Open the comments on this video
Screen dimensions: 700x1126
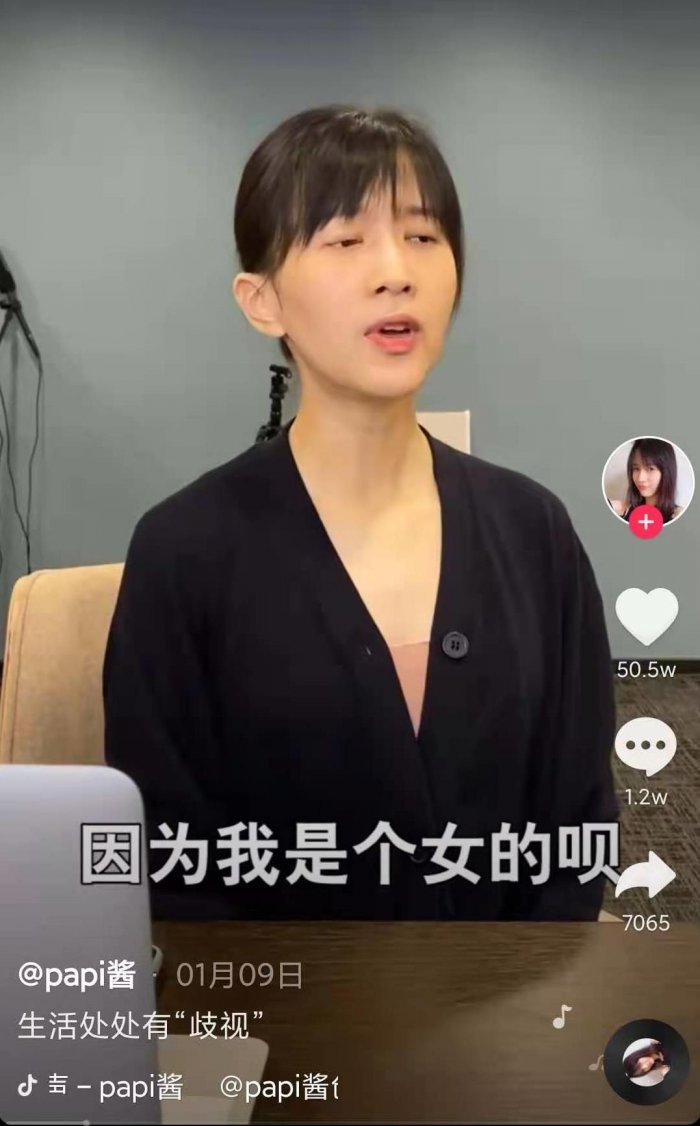(645, 748)
